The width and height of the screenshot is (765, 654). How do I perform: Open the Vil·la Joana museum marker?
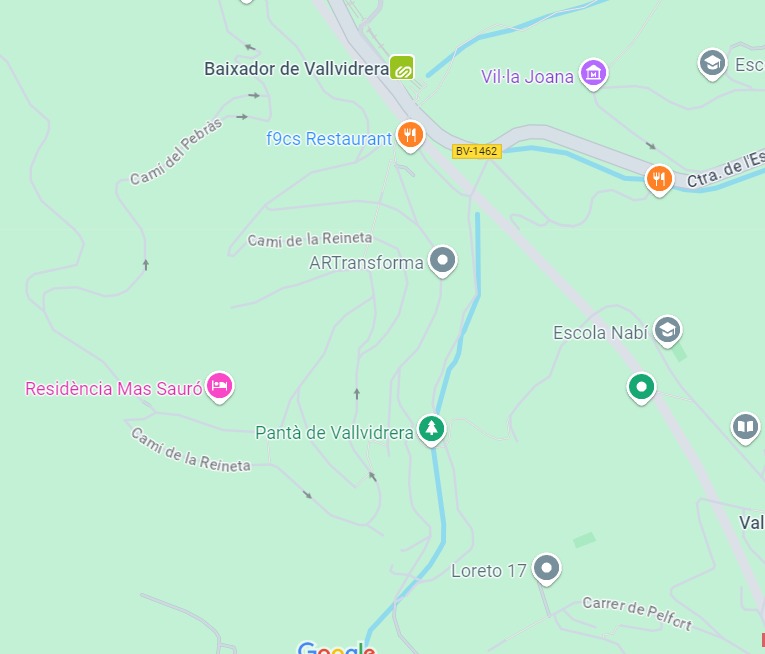point(594,72)
